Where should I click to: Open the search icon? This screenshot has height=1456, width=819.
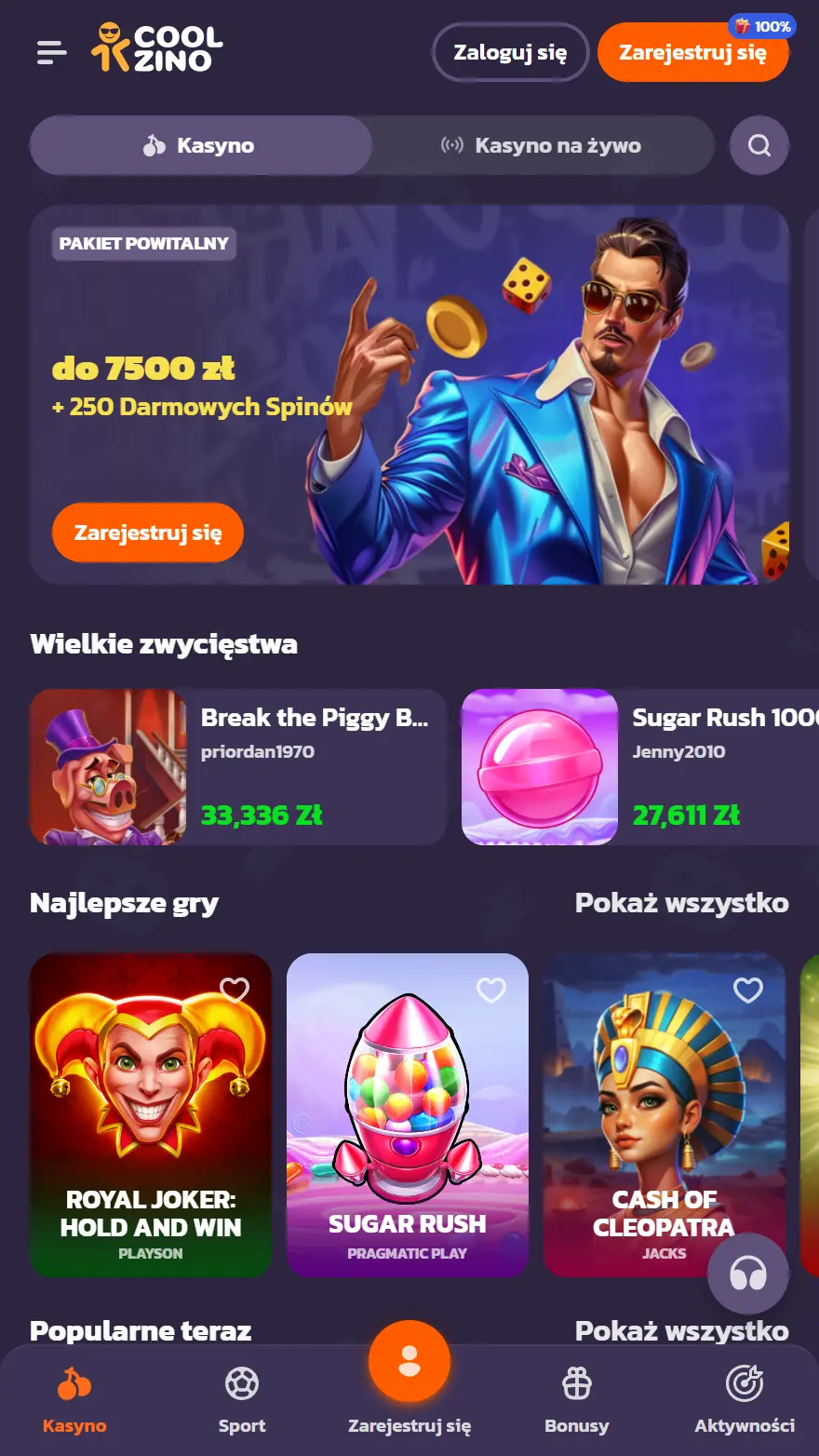tap(759, 145)
